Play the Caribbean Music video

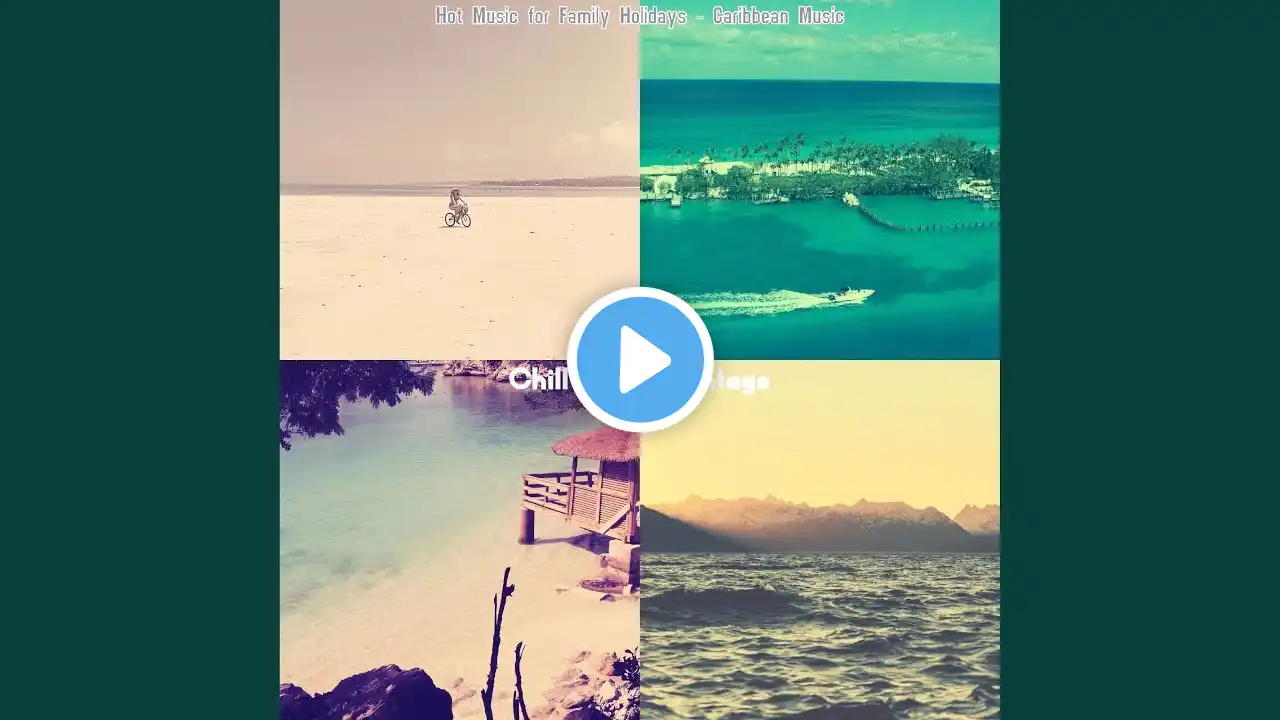click(x=640, y=359)
